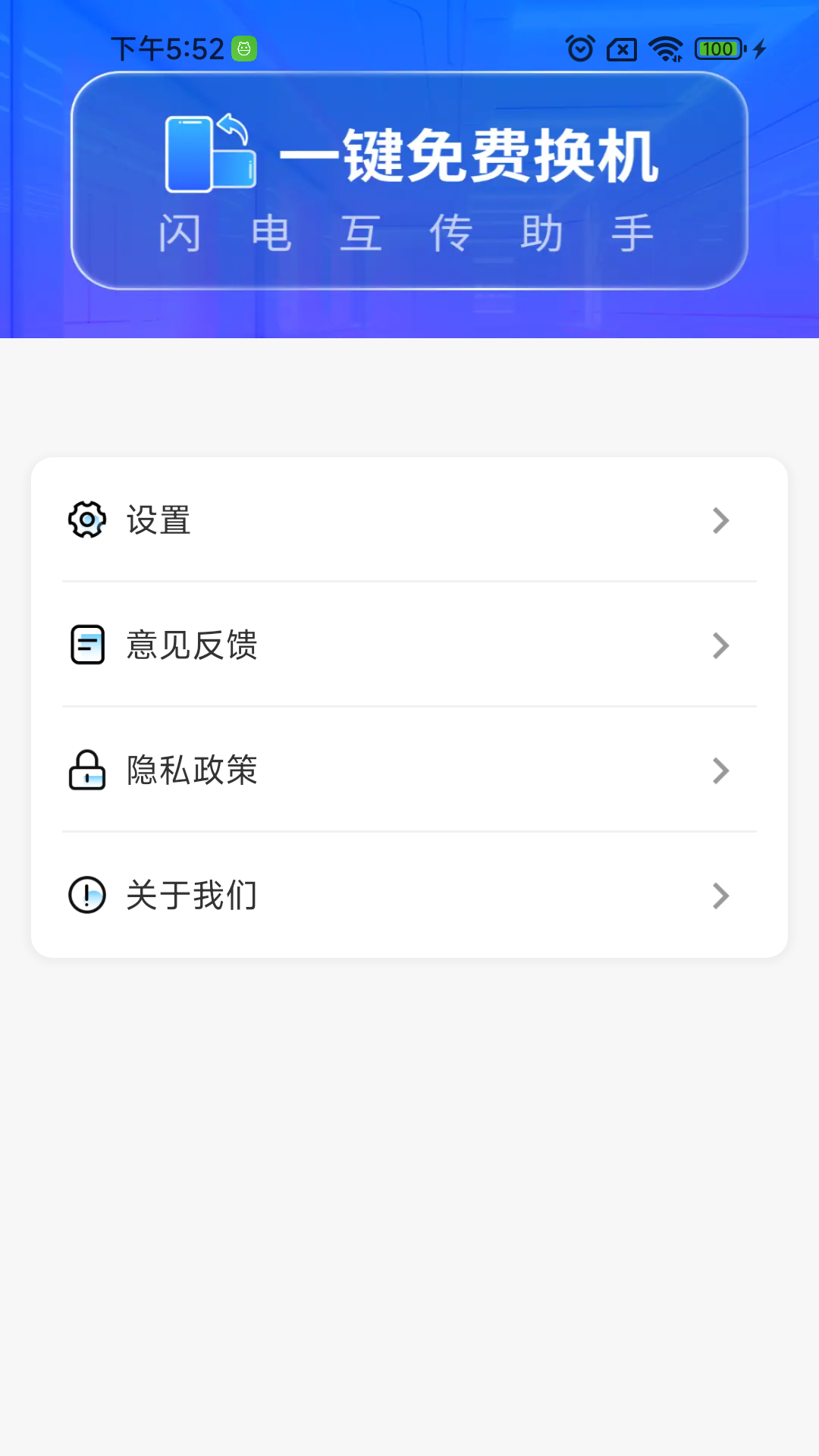Click the settings gear icon

pos(87,520)
